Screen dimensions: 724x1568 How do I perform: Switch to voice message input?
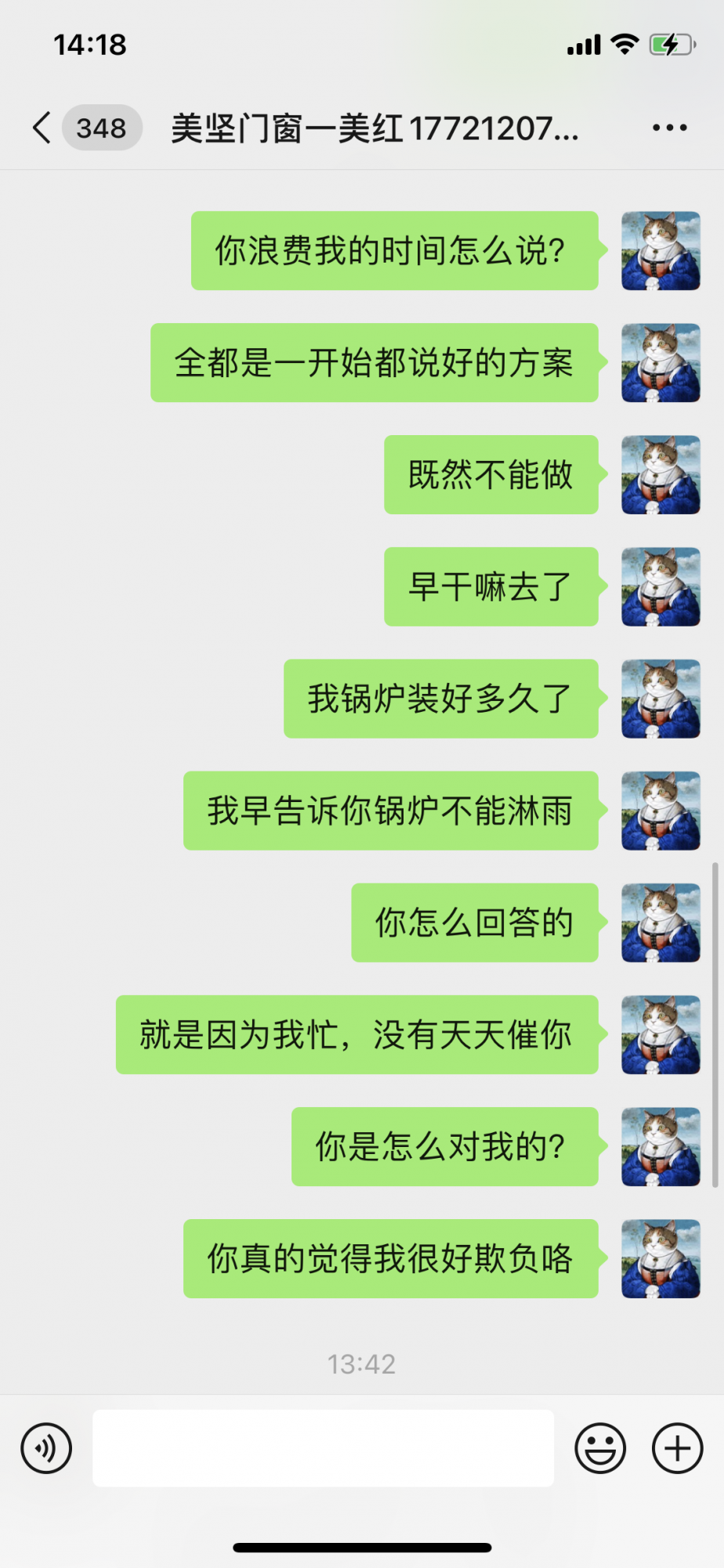point(47,1448)
